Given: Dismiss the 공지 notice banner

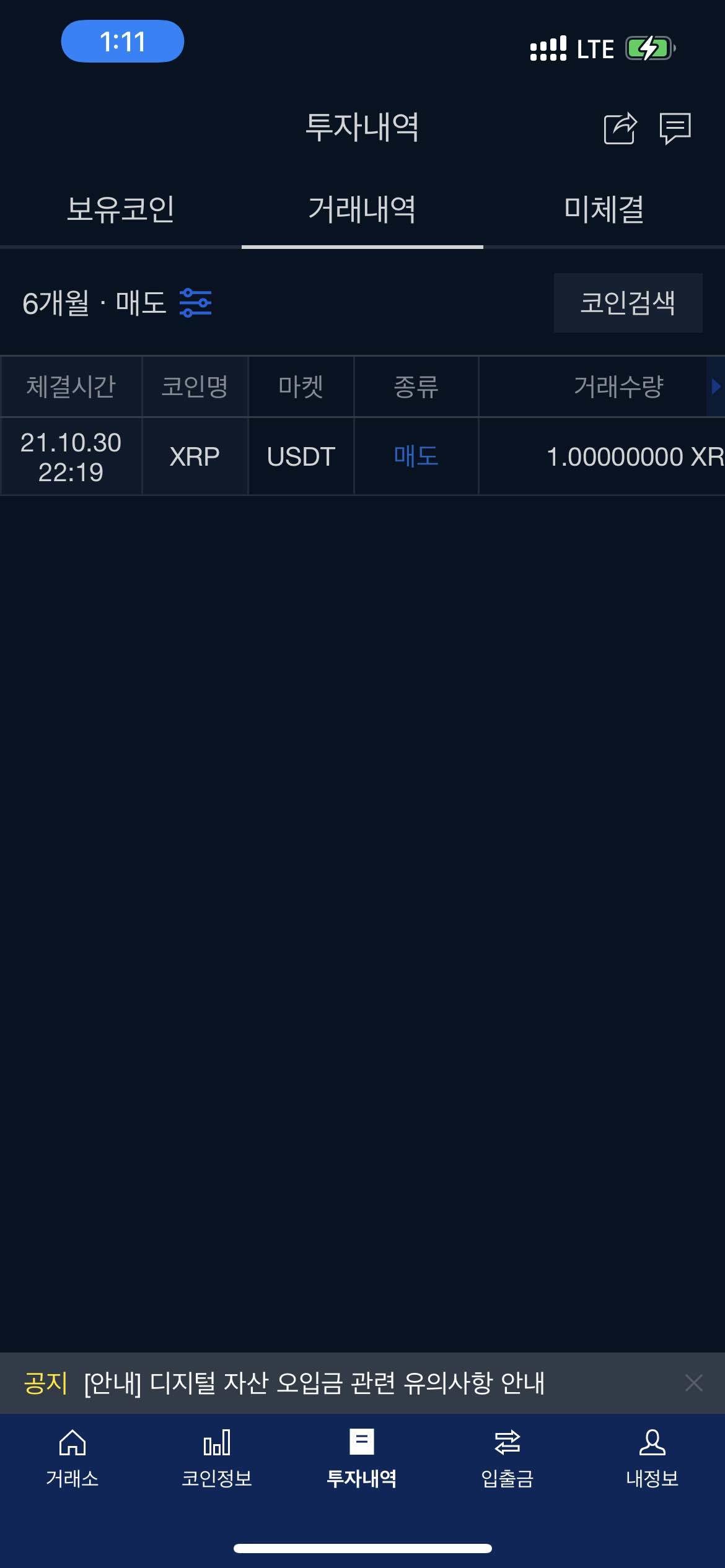Looking at the screenshot, I should coord(693,1383).
